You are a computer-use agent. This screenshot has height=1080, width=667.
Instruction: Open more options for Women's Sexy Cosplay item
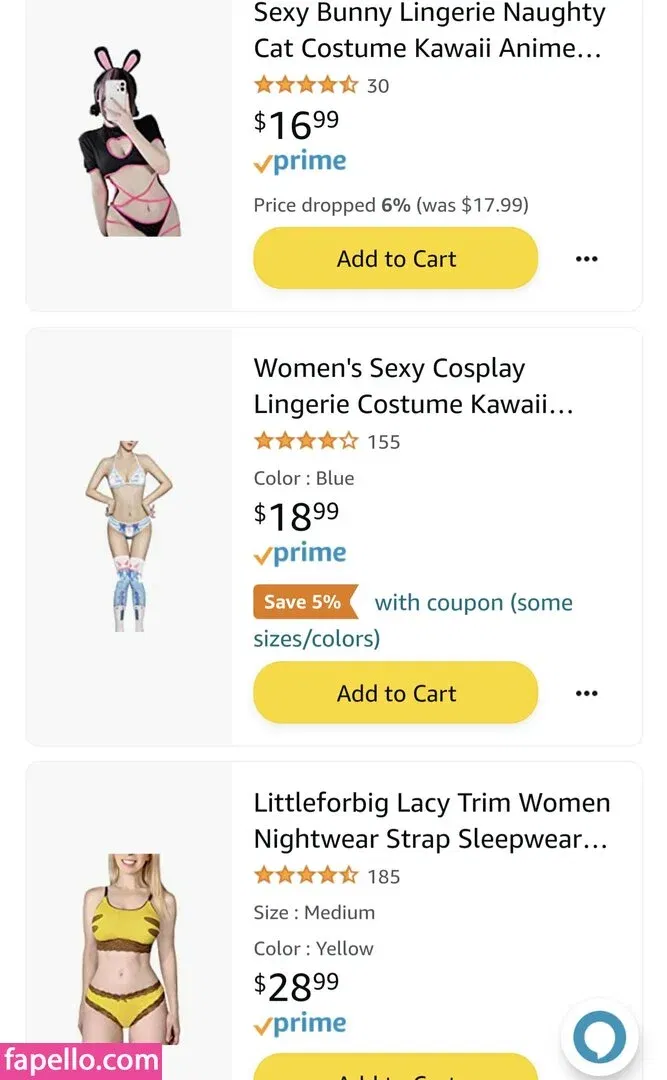(586, 693)
